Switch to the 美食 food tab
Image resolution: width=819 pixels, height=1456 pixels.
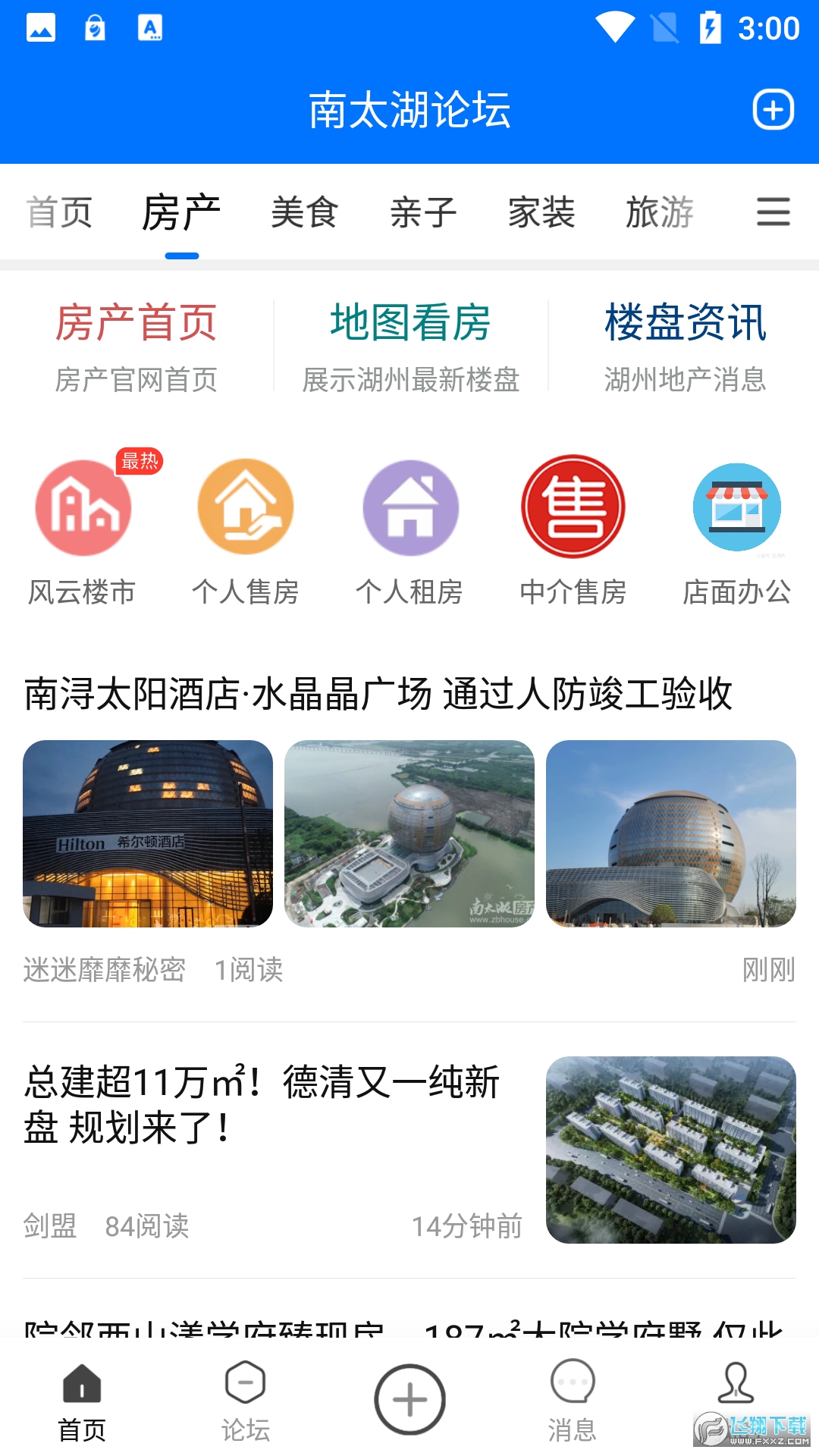pyautogui.click(x=306, y=213)
